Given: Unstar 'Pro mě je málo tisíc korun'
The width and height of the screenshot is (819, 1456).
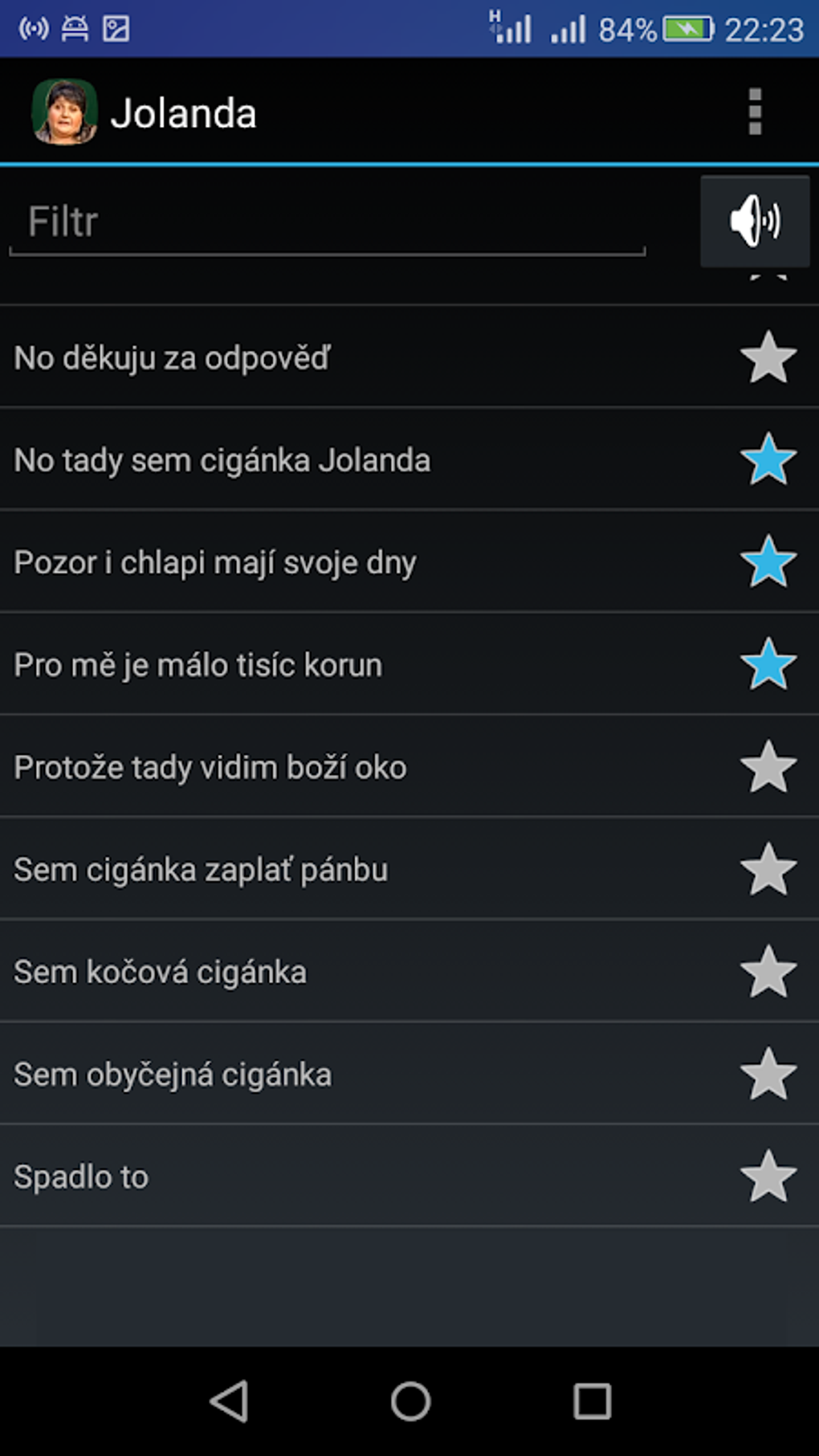Looking at the screenshot, I should pos(768,664).
